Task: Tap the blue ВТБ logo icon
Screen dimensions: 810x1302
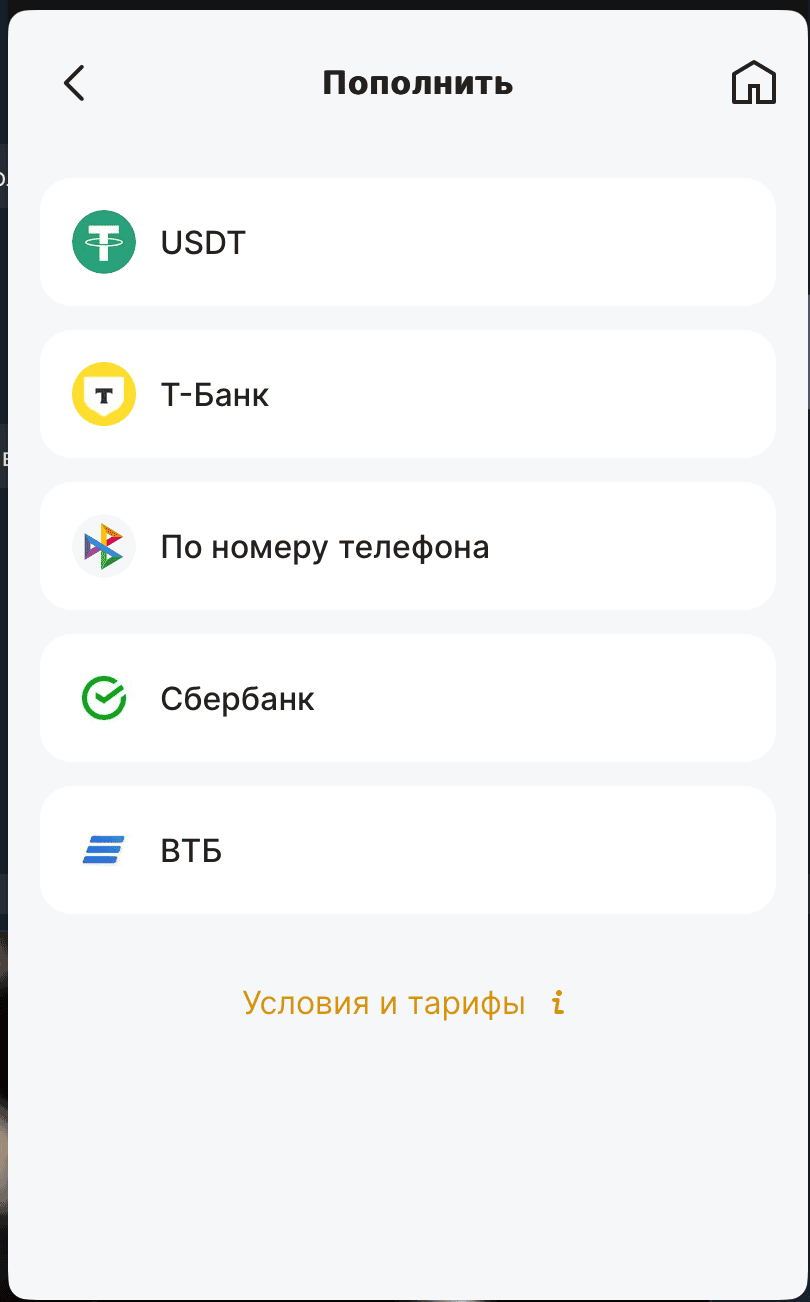Action: (x=103, y=850)
